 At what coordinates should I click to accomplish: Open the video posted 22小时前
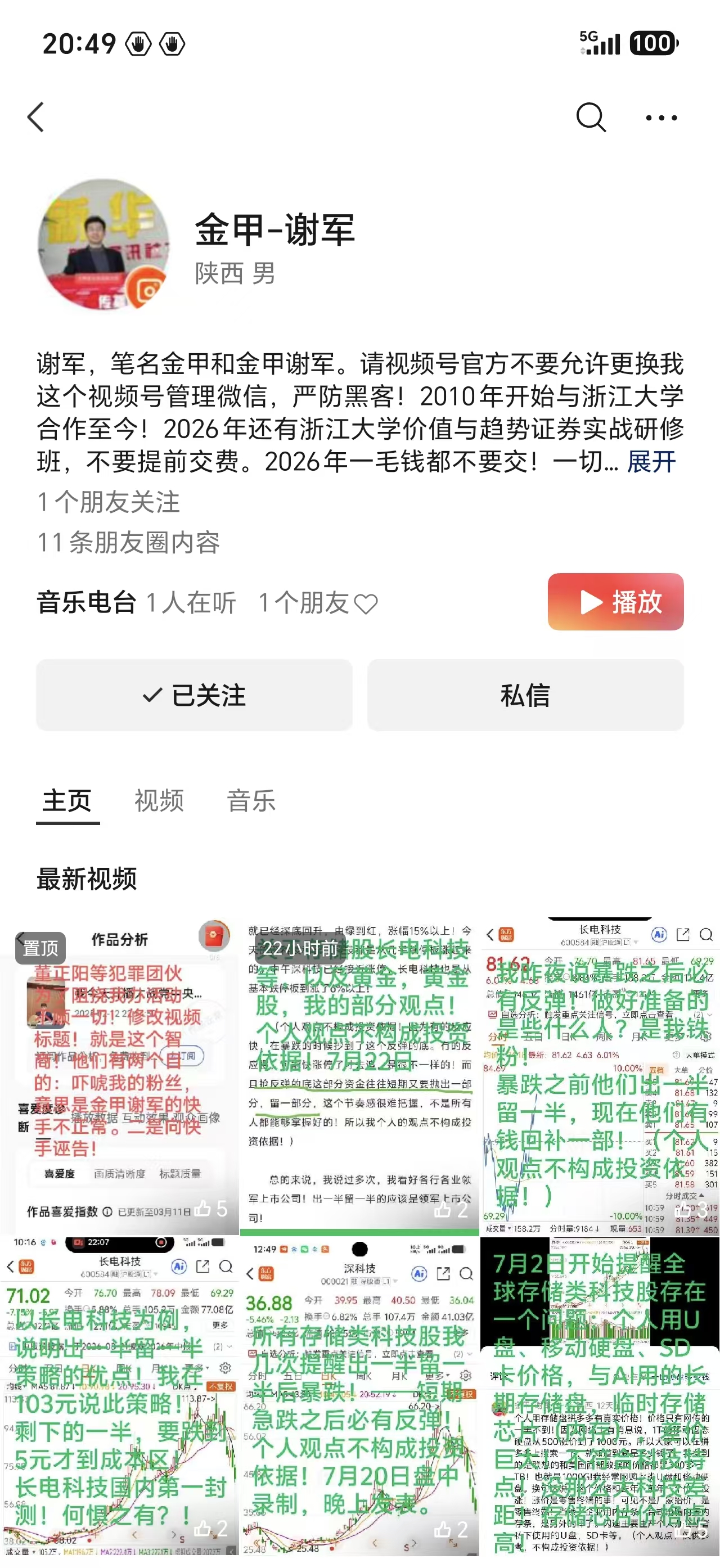coord(359,1076)
